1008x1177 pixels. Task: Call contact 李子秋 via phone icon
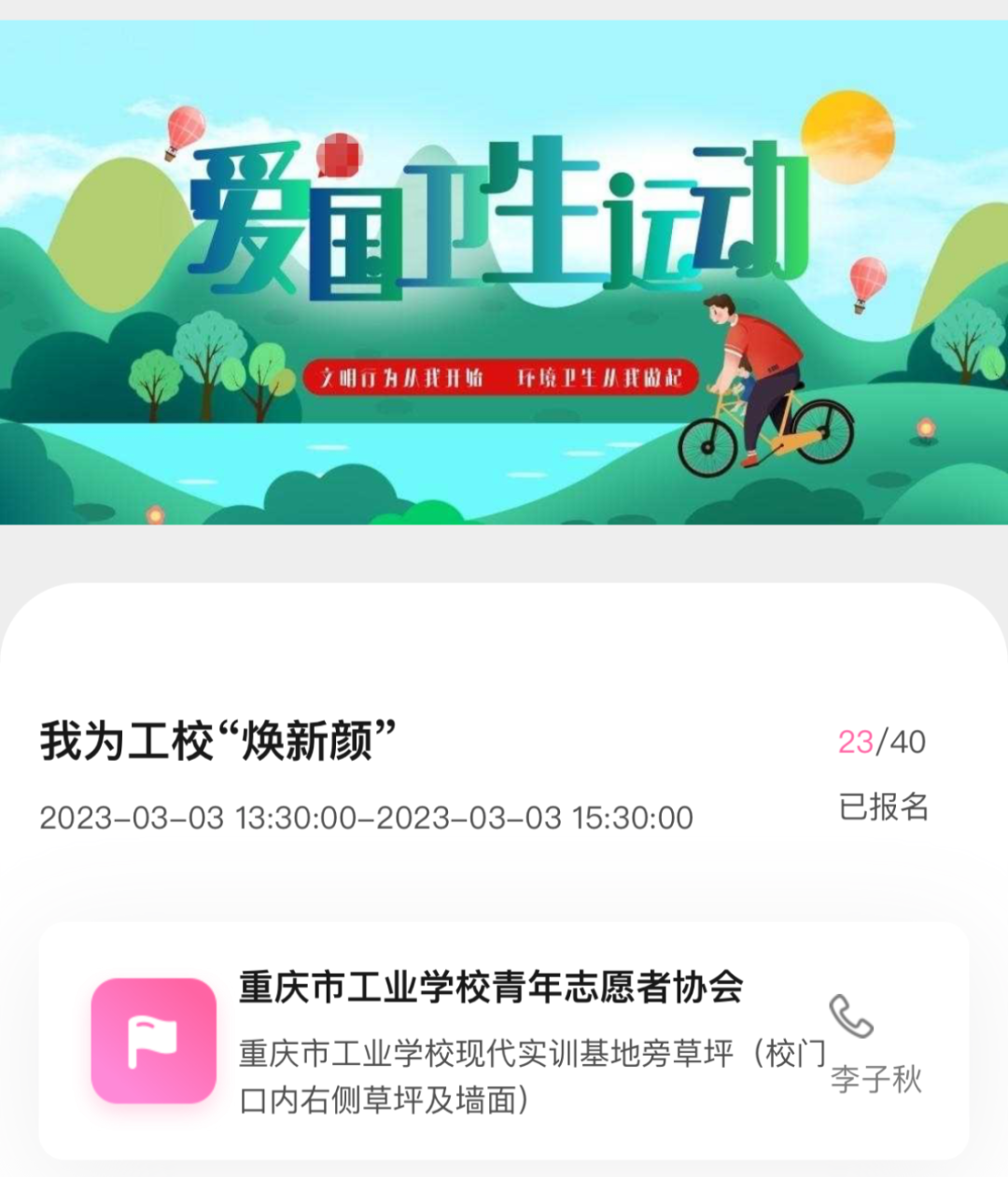point(851,1016)
